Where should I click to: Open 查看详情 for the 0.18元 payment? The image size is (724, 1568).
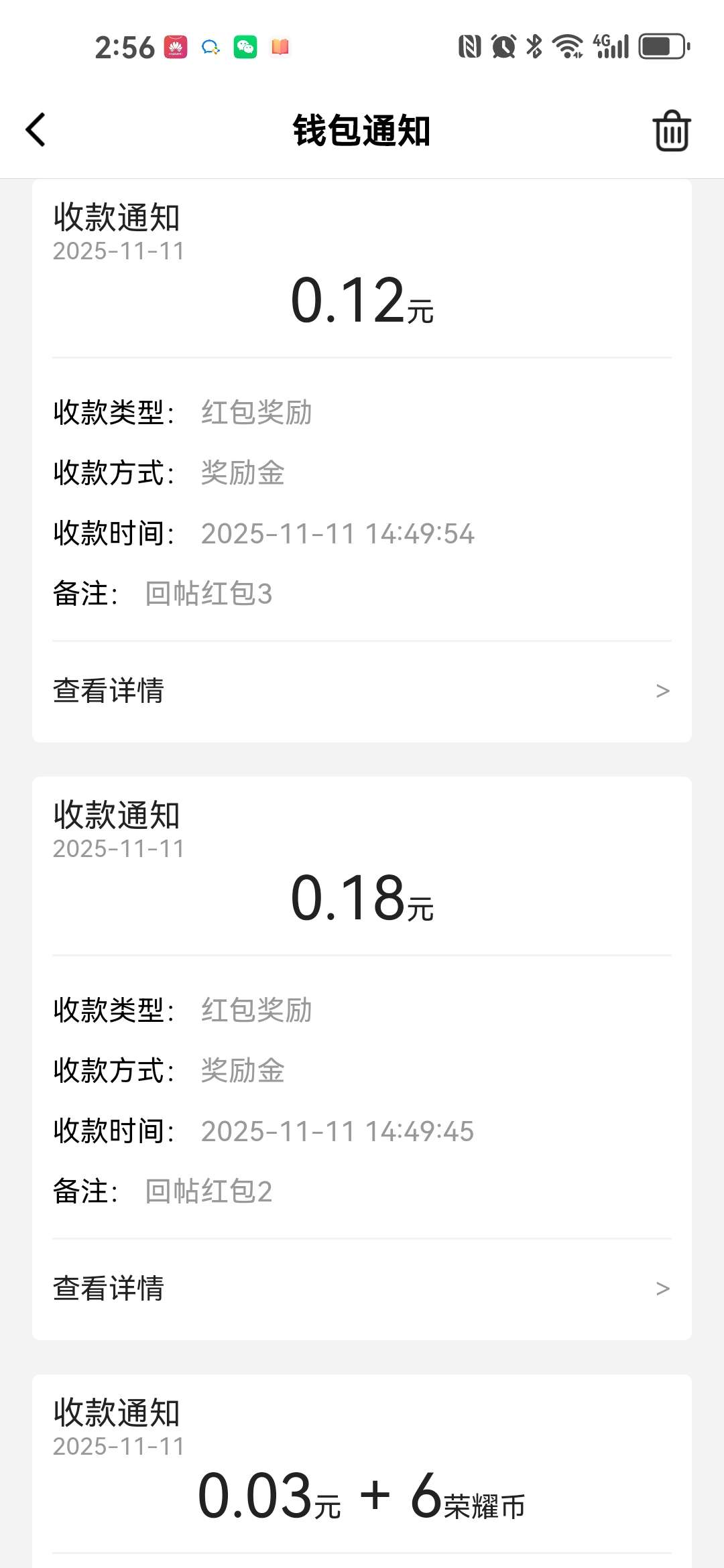[362, 1288]
